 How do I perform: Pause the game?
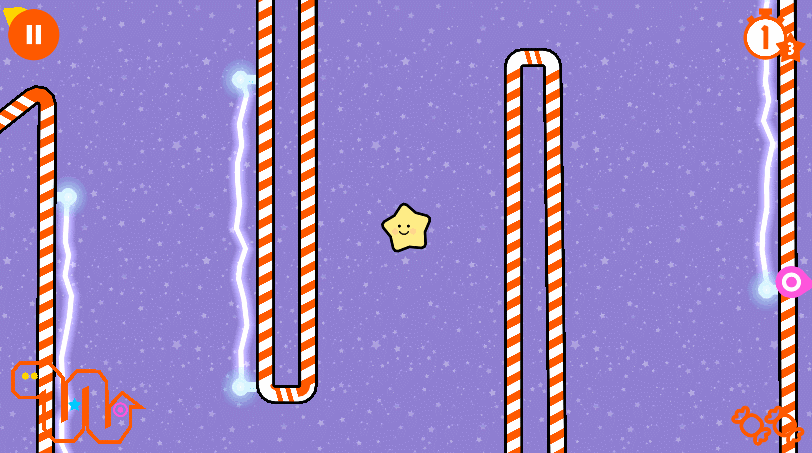34,34
